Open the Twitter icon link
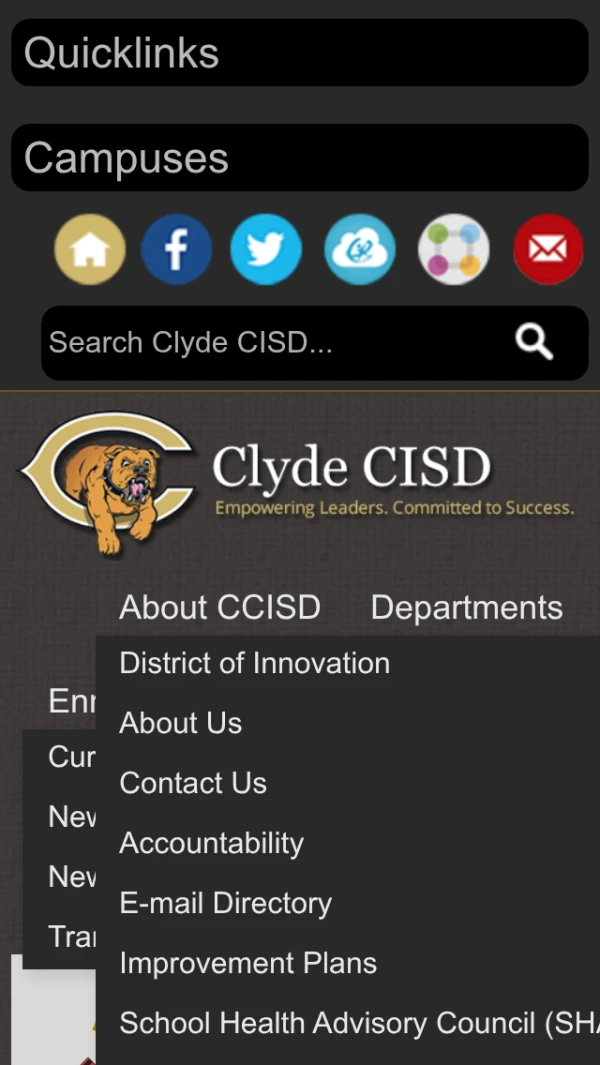The height and width of the screenshot is (1065, 600). [x=266, y=250]
